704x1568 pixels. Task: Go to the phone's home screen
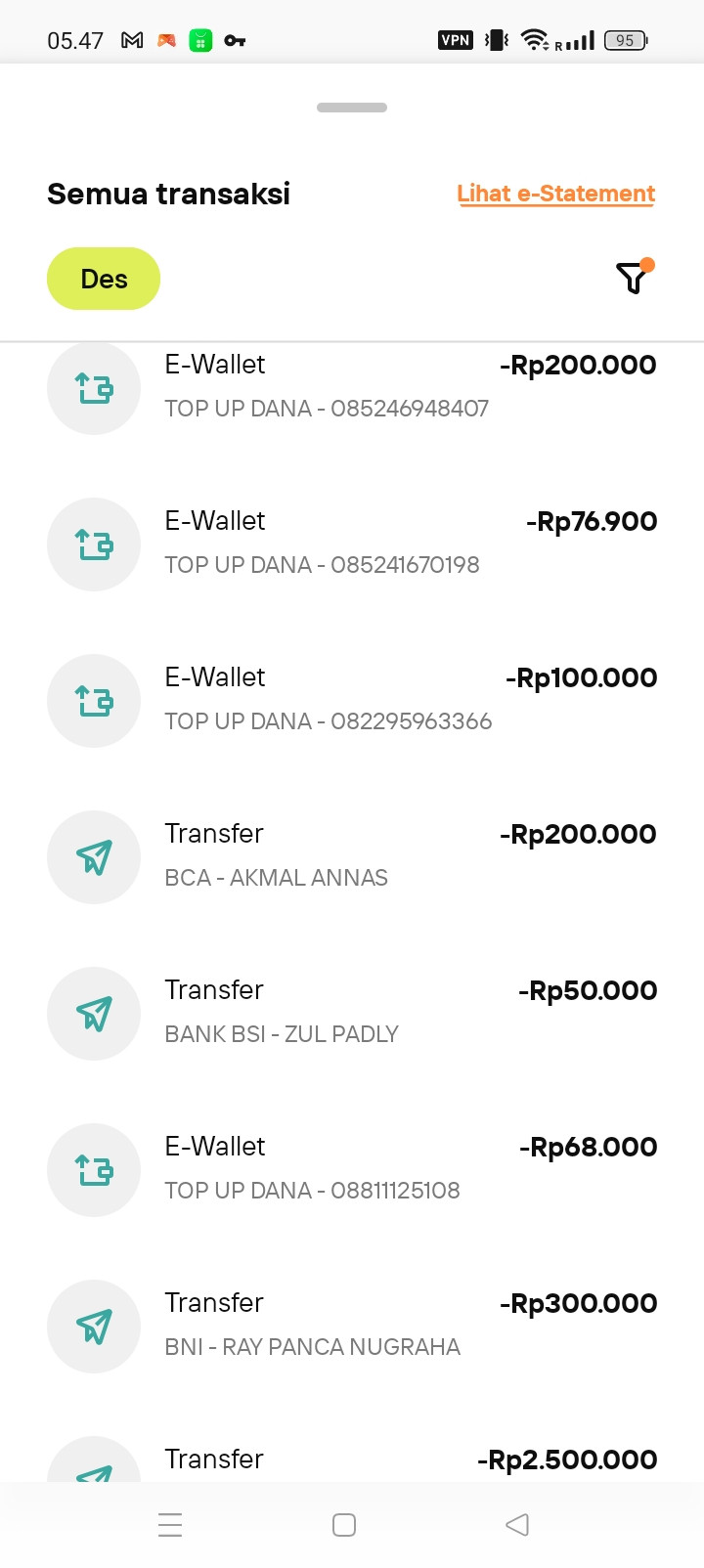(x=344, y=1525)
